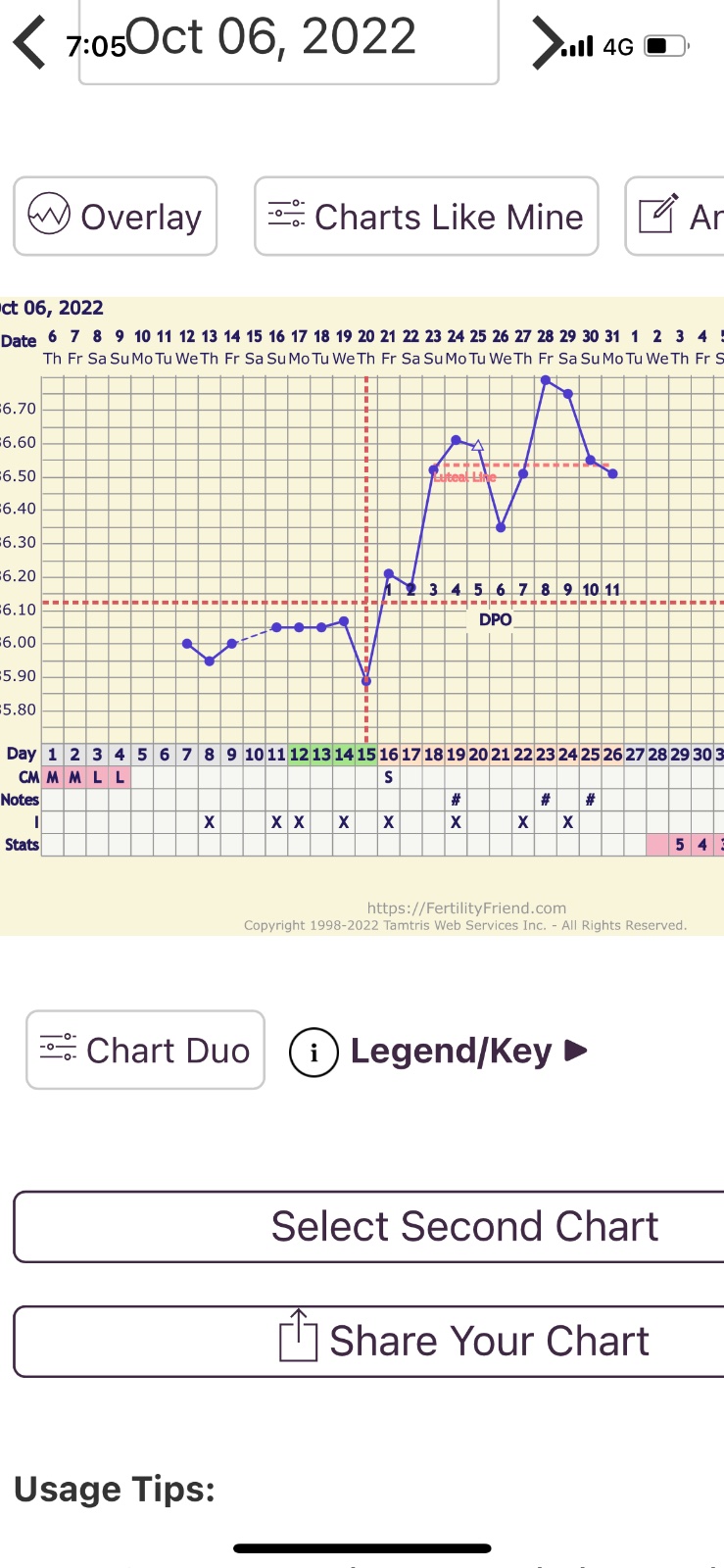
Task: Open the Oct 06, 2022 date selector
Action: tap(288, 39)
